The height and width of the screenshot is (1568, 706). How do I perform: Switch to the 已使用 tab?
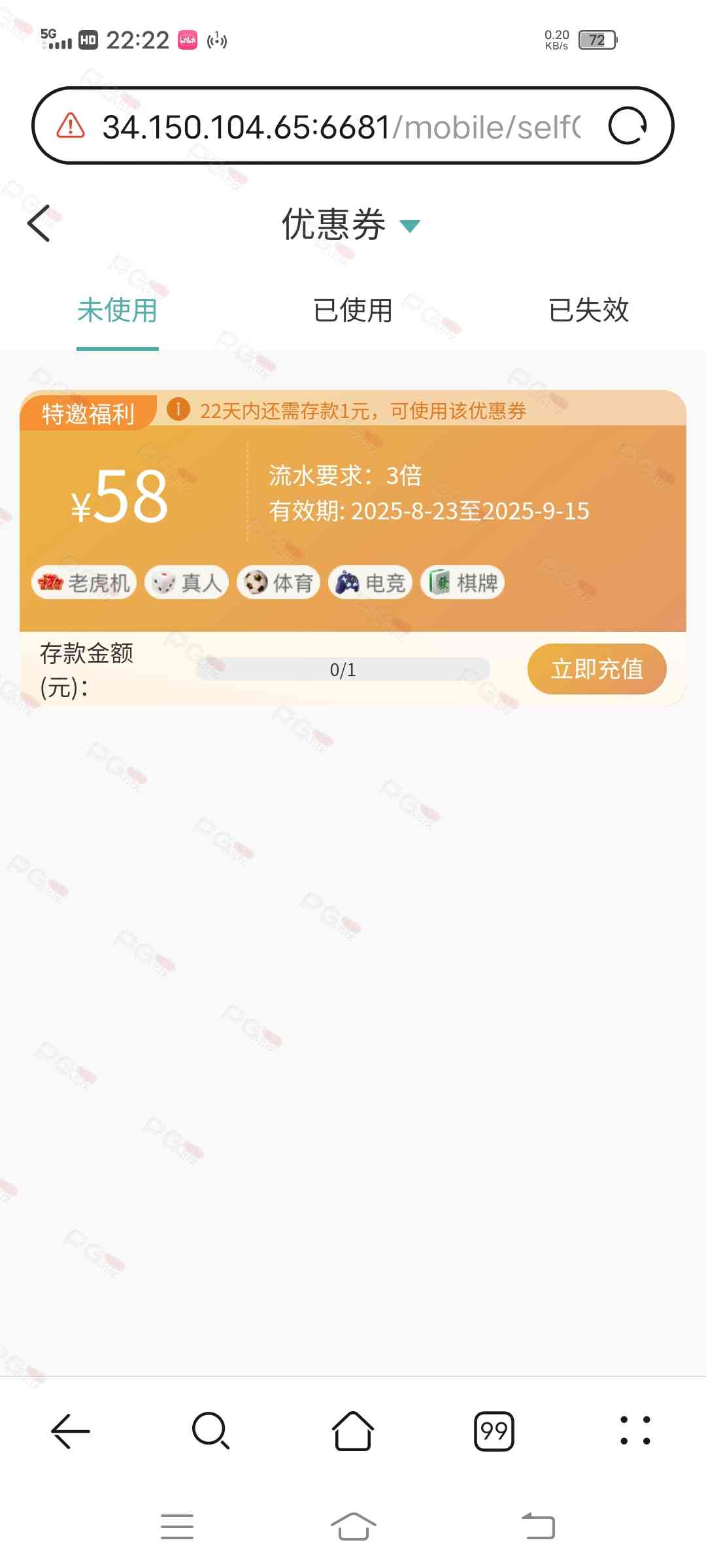(353, 310)
